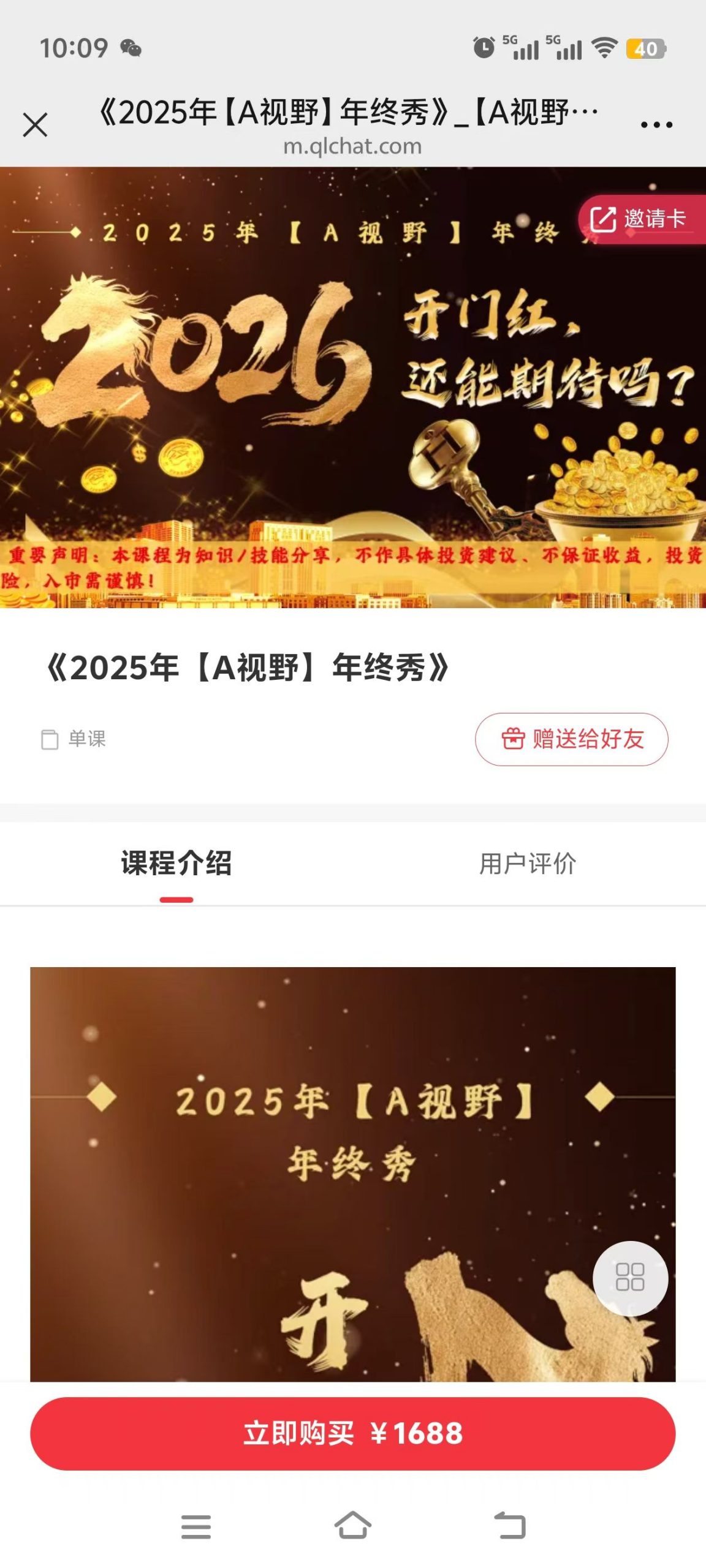This screenshot has height=1568, width=706.
Task: Open the three-dot overflow menu
Action: pos(656,125)
